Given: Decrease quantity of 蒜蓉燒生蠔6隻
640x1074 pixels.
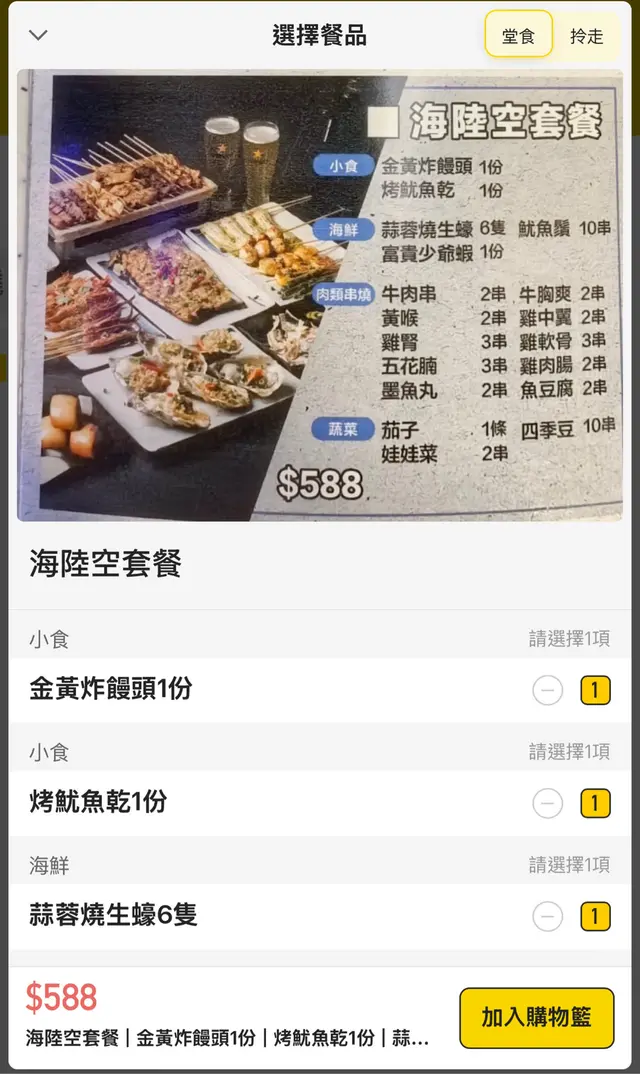Looking at the screenshot, I should [548, 916].
